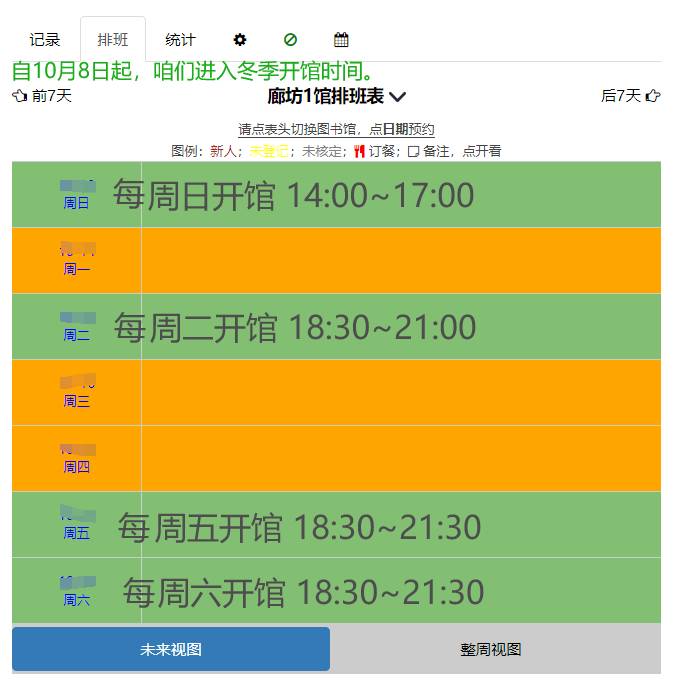Open the ban-circle icon tab
The width and height of the screenshot is (677, 687).
[x=290, y=40]
